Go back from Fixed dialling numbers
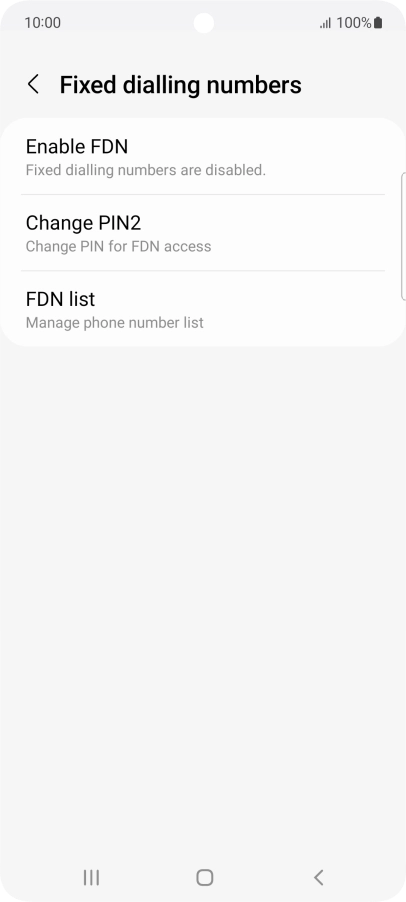Screen dimensions: 406x902 [33, 85]
